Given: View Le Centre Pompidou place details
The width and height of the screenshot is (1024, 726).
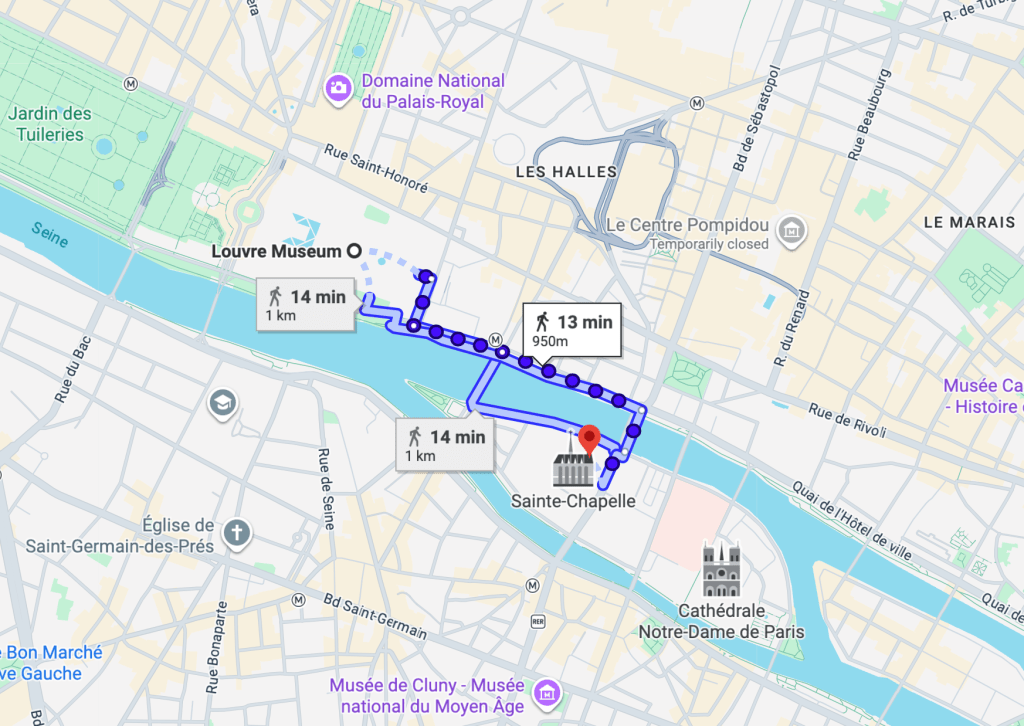Looking at the screenshot, I should point(791,231).
